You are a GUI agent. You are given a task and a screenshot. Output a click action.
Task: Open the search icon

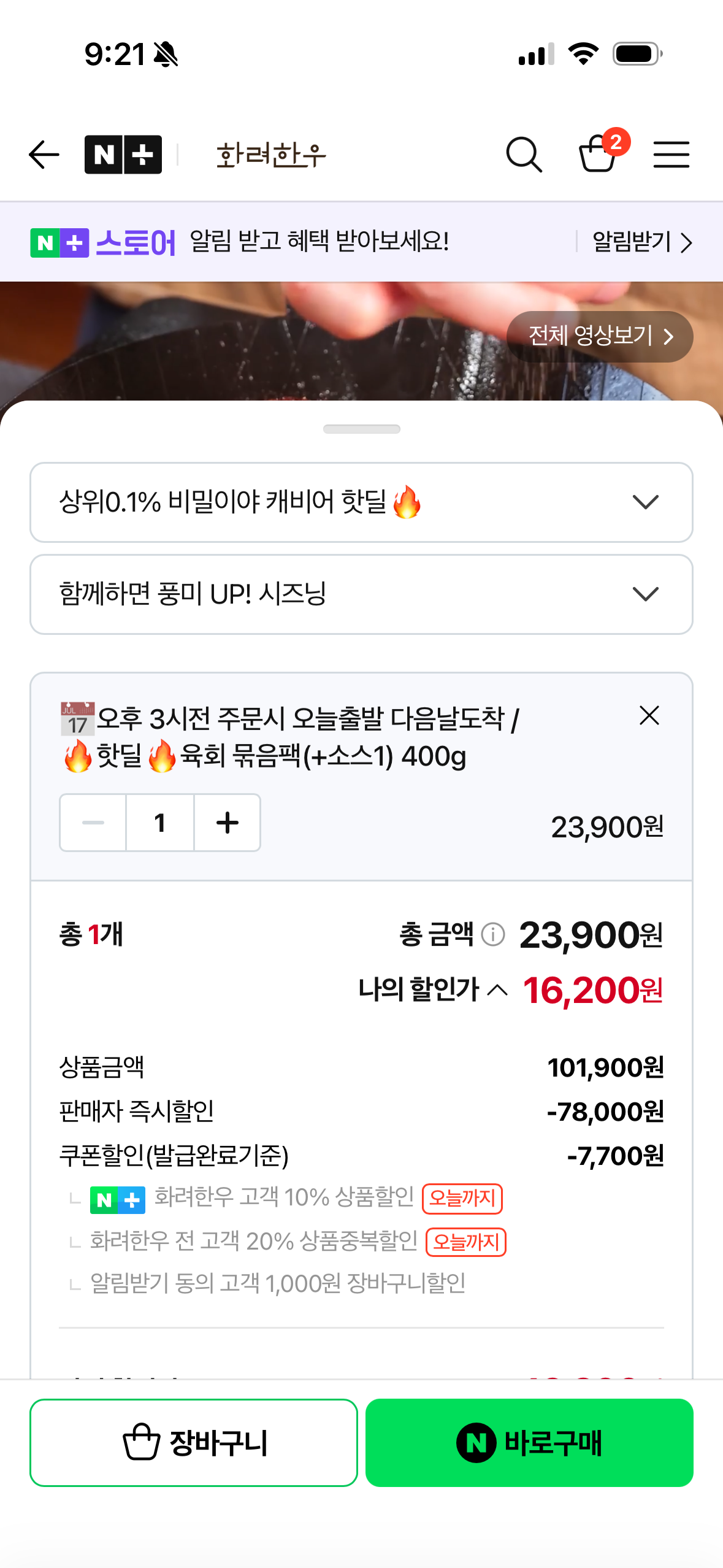[x=523, y=154]
